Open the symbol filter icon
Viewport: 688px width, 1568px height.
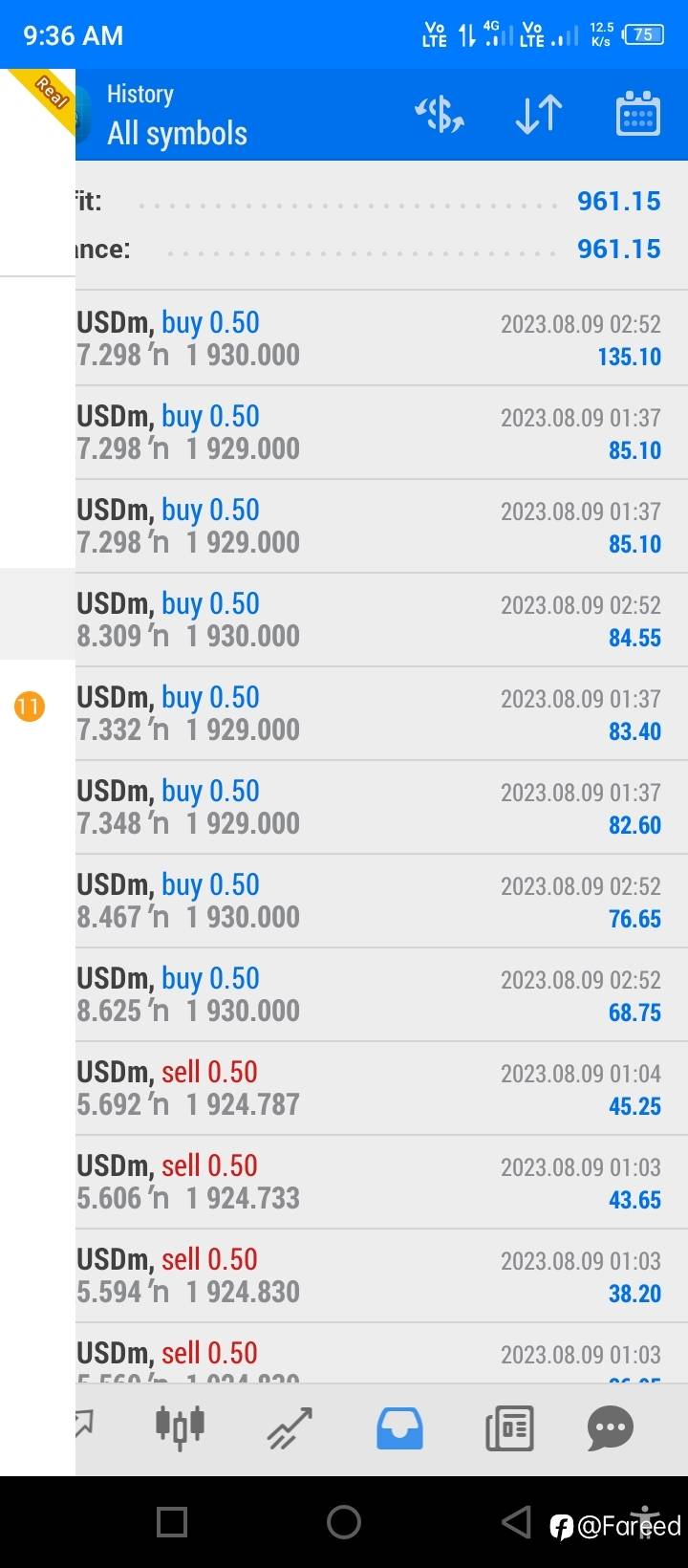(x=440, y=115)
